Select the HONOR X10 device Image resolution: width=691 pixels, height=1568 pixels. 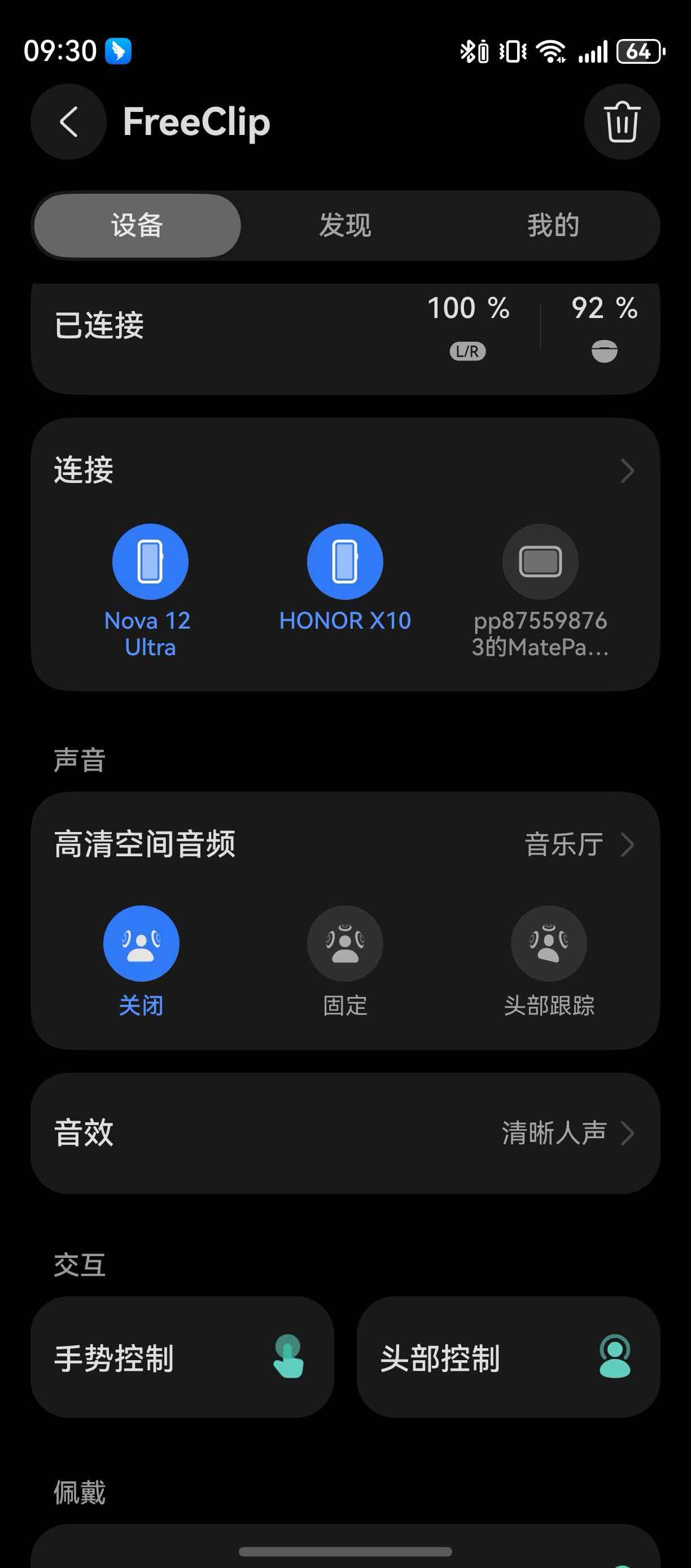[345, 562]
